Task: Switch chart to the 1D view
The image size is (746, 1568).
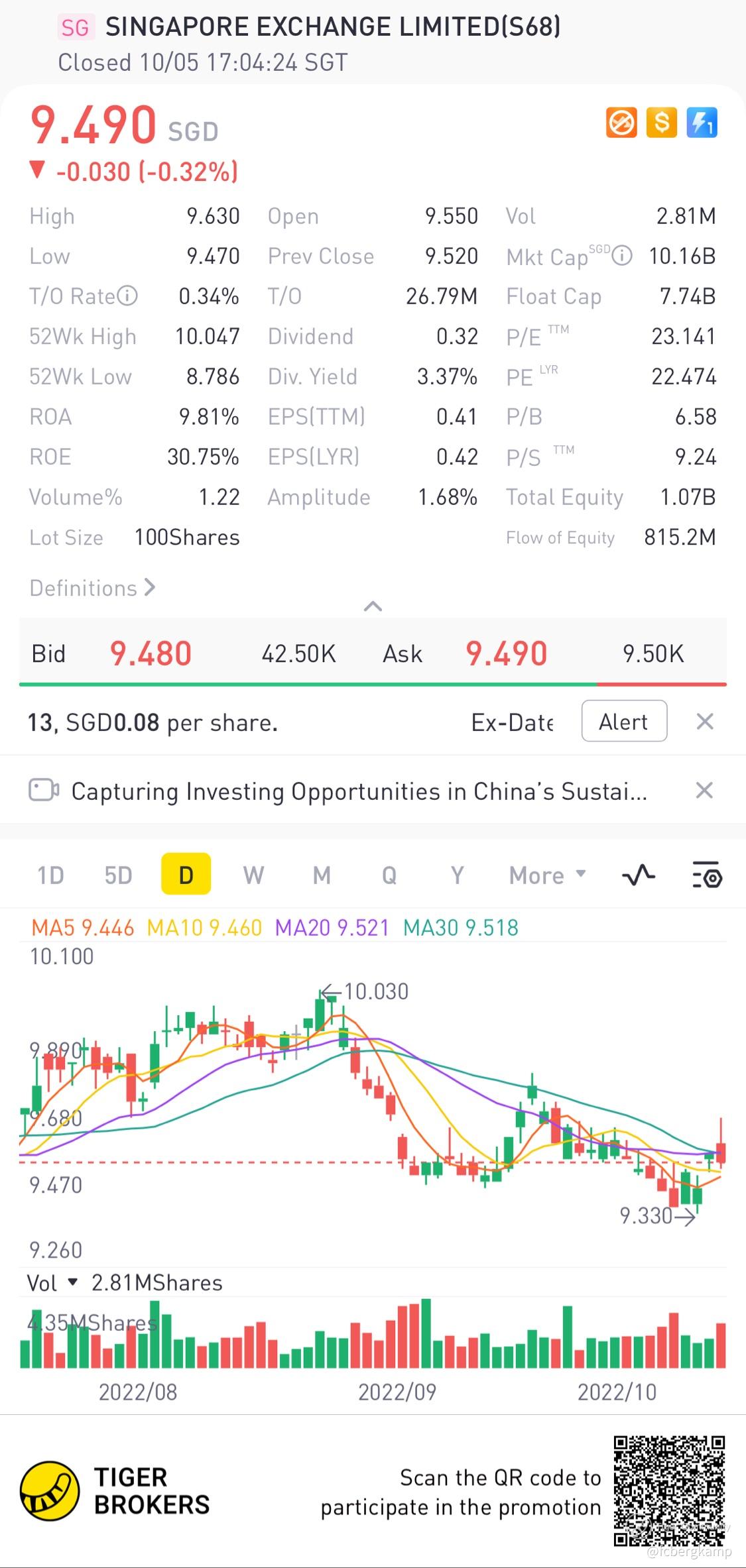Action: click(x=50, y=875)
